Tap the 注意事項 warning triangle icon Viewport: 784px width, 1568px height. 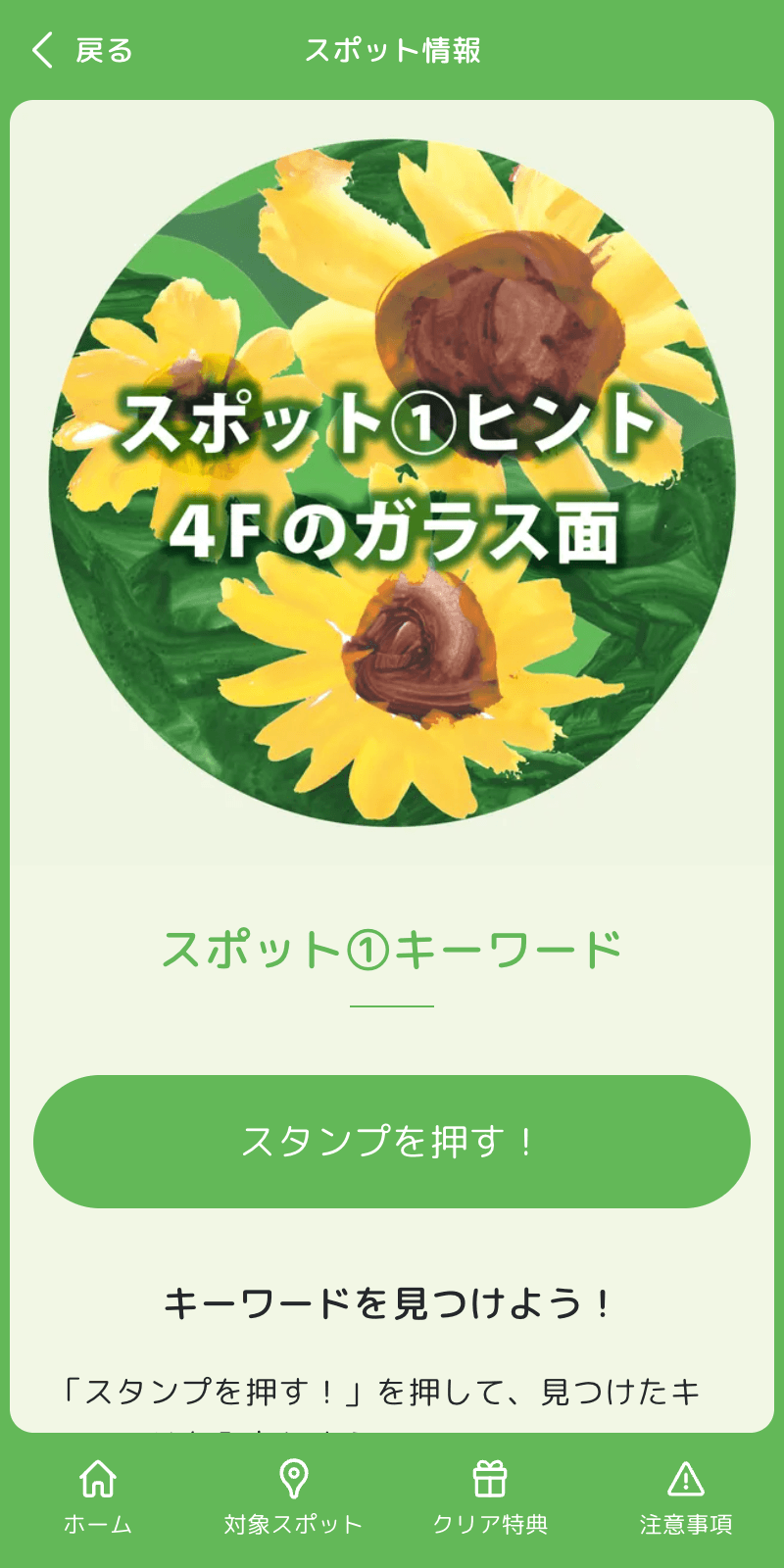pyautogui.click(x=684, y=1483)
